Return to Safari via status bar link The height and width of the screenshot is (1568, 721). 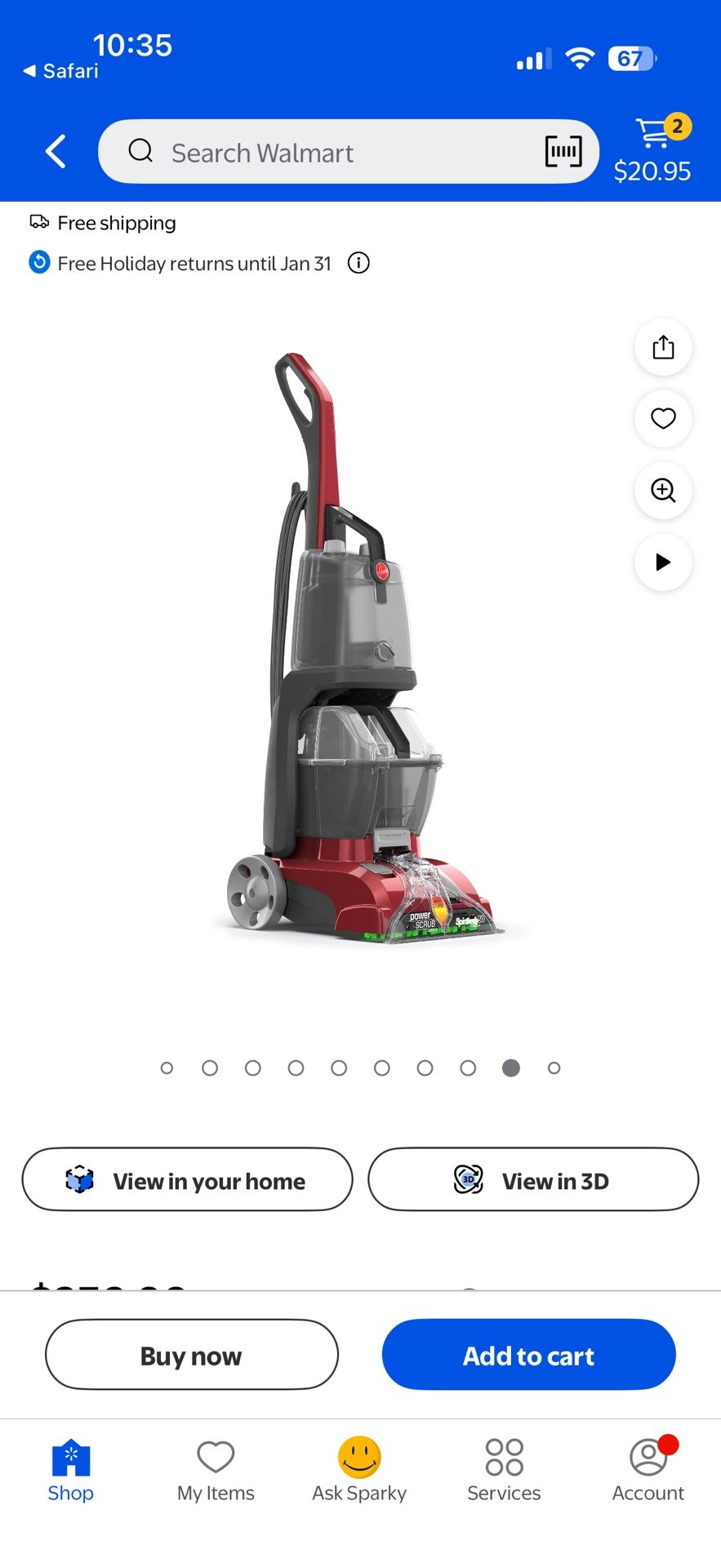pos(61,72)
